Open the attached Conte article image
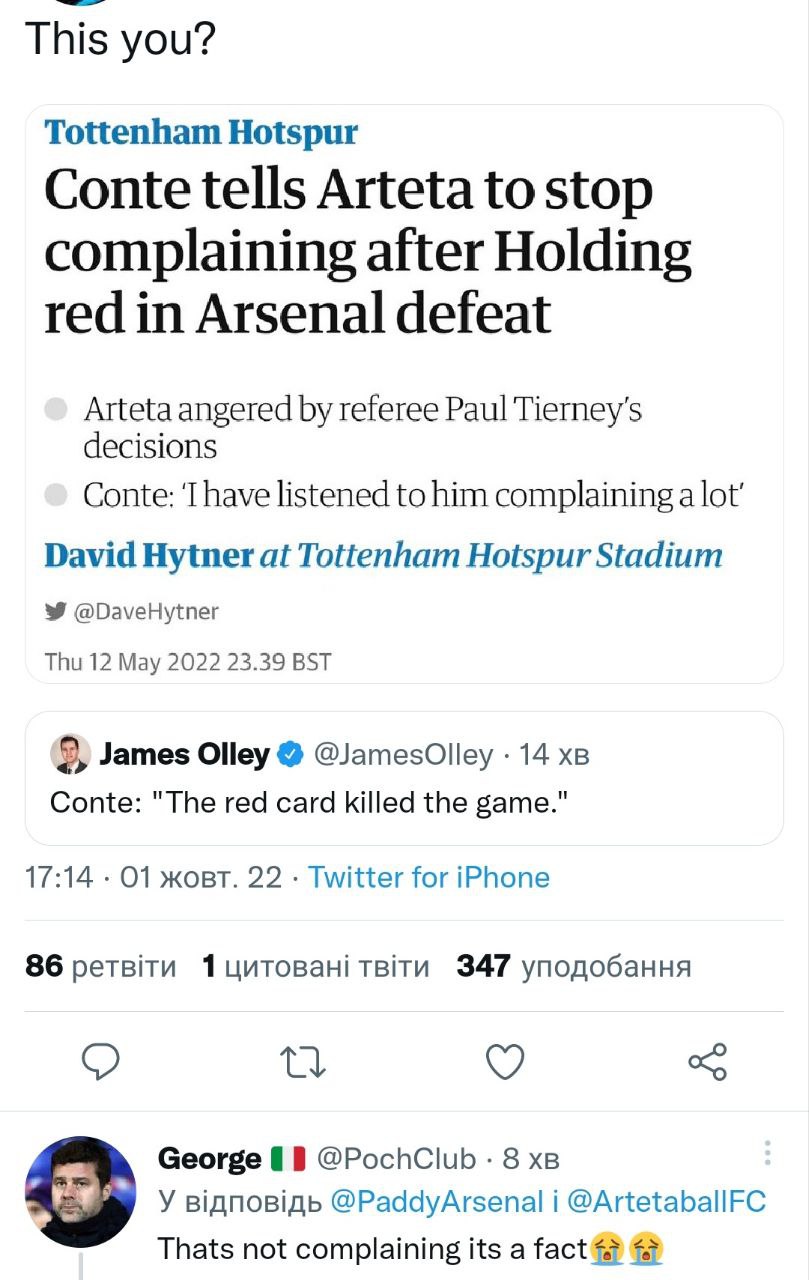Viewport: 809px width, 1280px height. pos(404,394)
